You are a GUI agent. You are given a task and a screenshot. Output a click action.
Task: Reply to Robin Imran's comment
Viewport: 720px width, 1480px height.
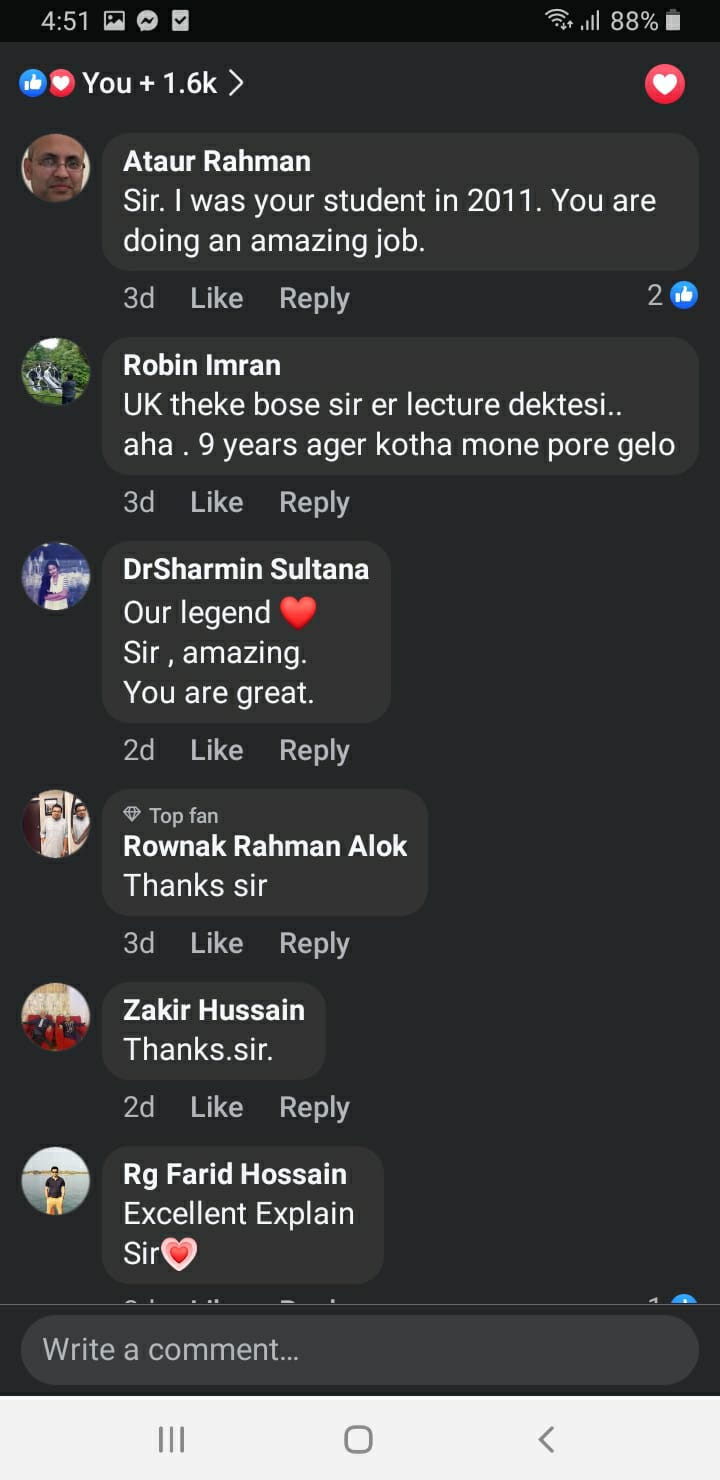[x=314, y=502]
